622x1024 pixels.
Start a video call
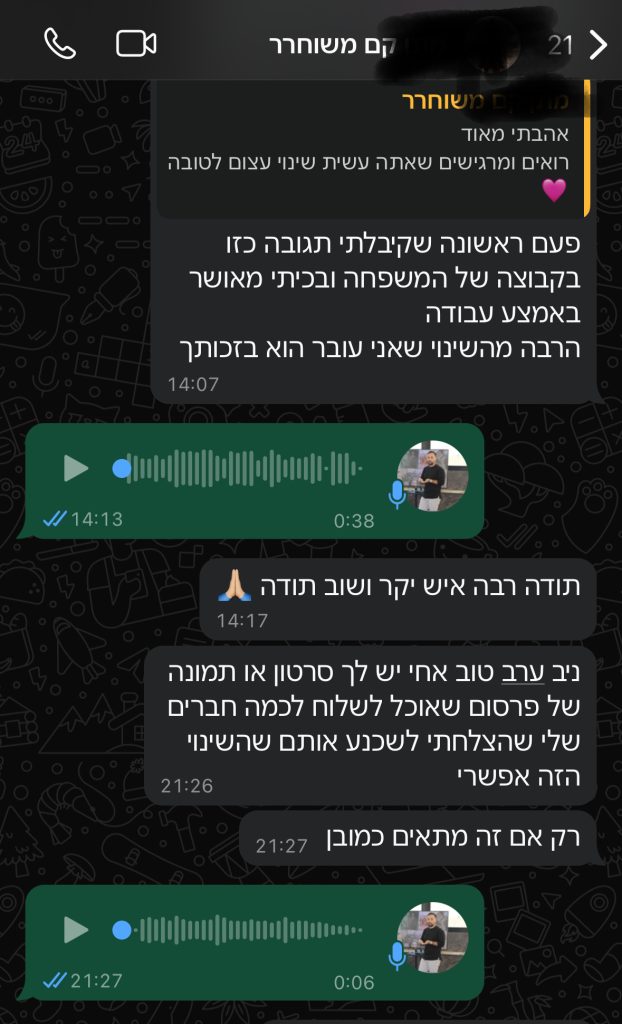pos(137,43)
